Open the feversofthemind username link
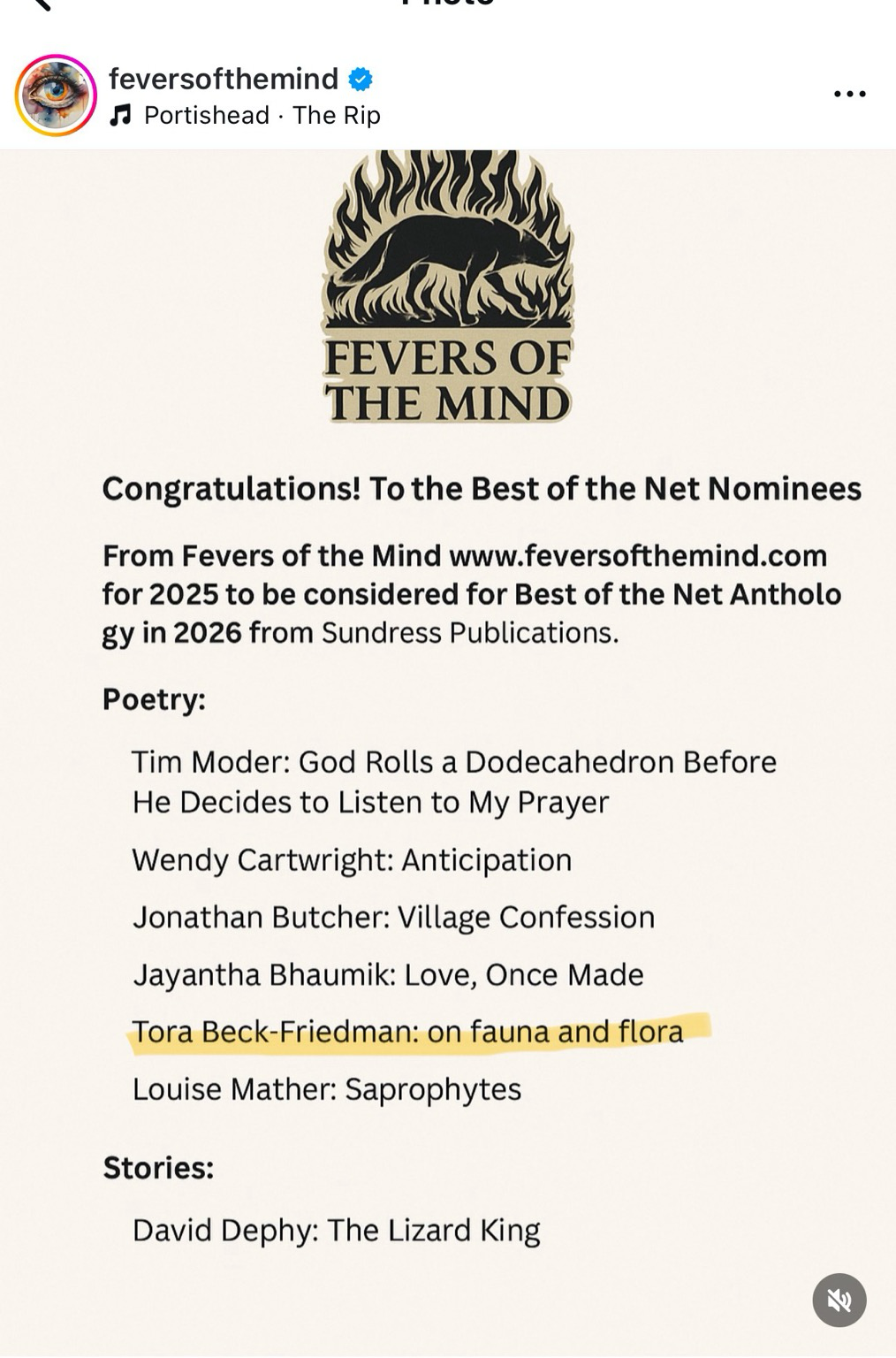This screenshot has height=1358, width=896. [x=223, y=79]
